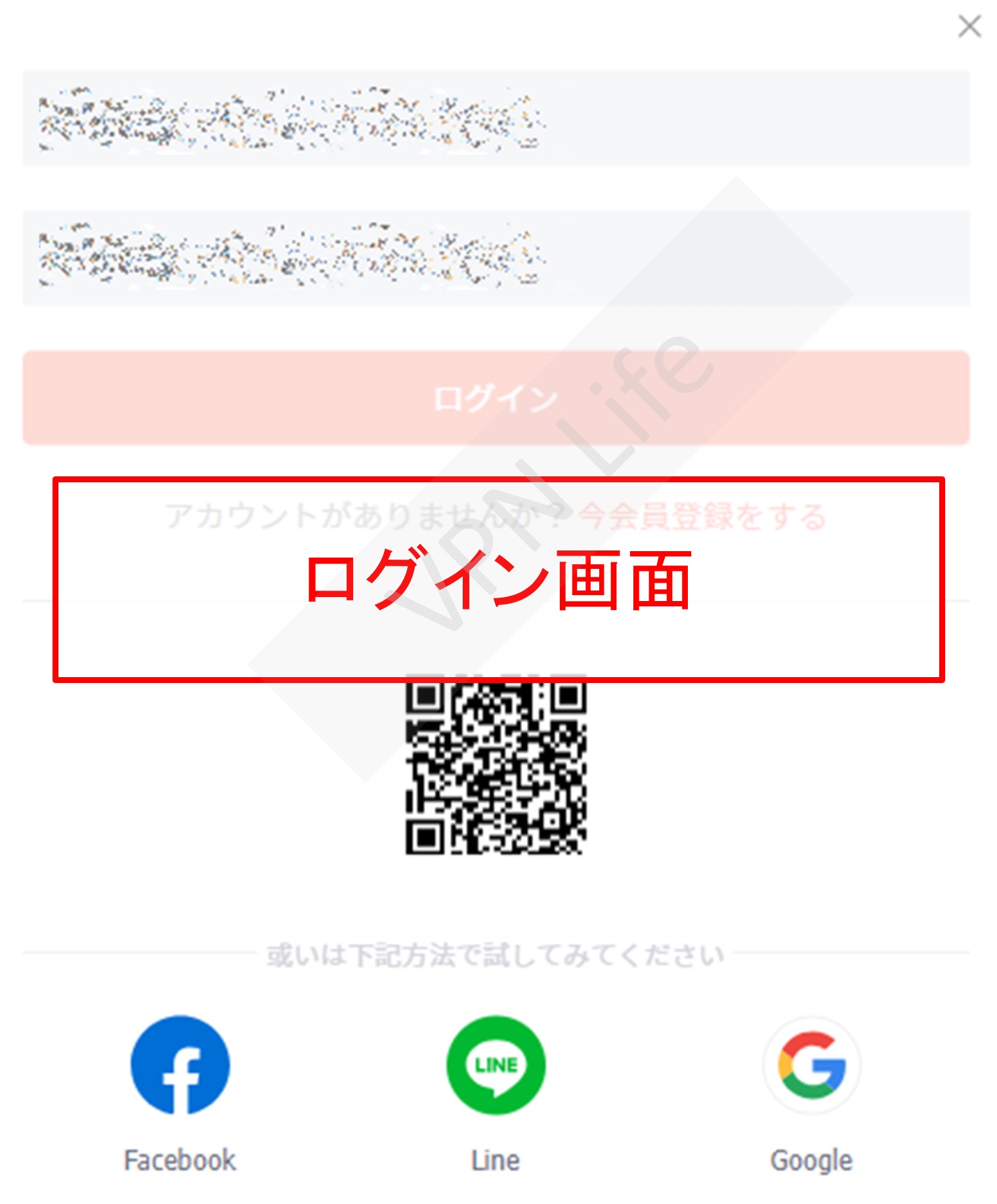
Task: Click the Google text label
Action: [x=812, y=1161]
